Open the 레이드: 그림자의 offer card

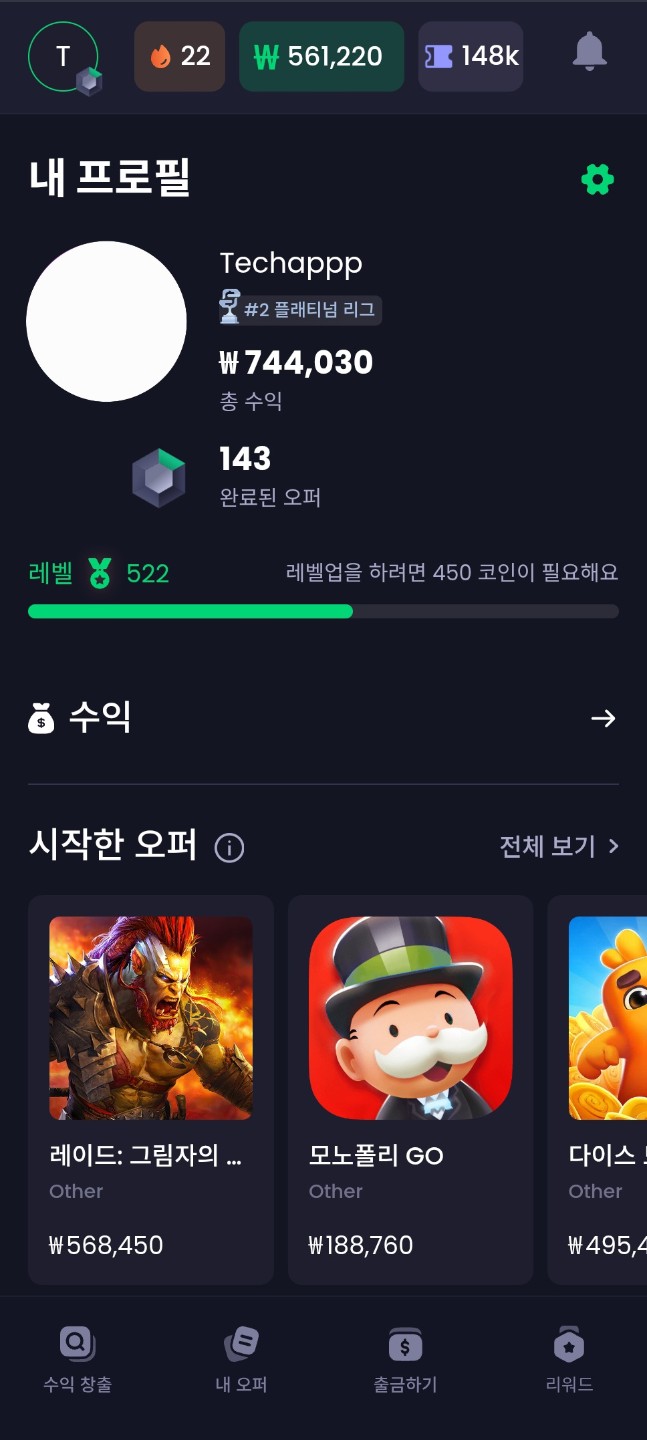click(151, 1089)
